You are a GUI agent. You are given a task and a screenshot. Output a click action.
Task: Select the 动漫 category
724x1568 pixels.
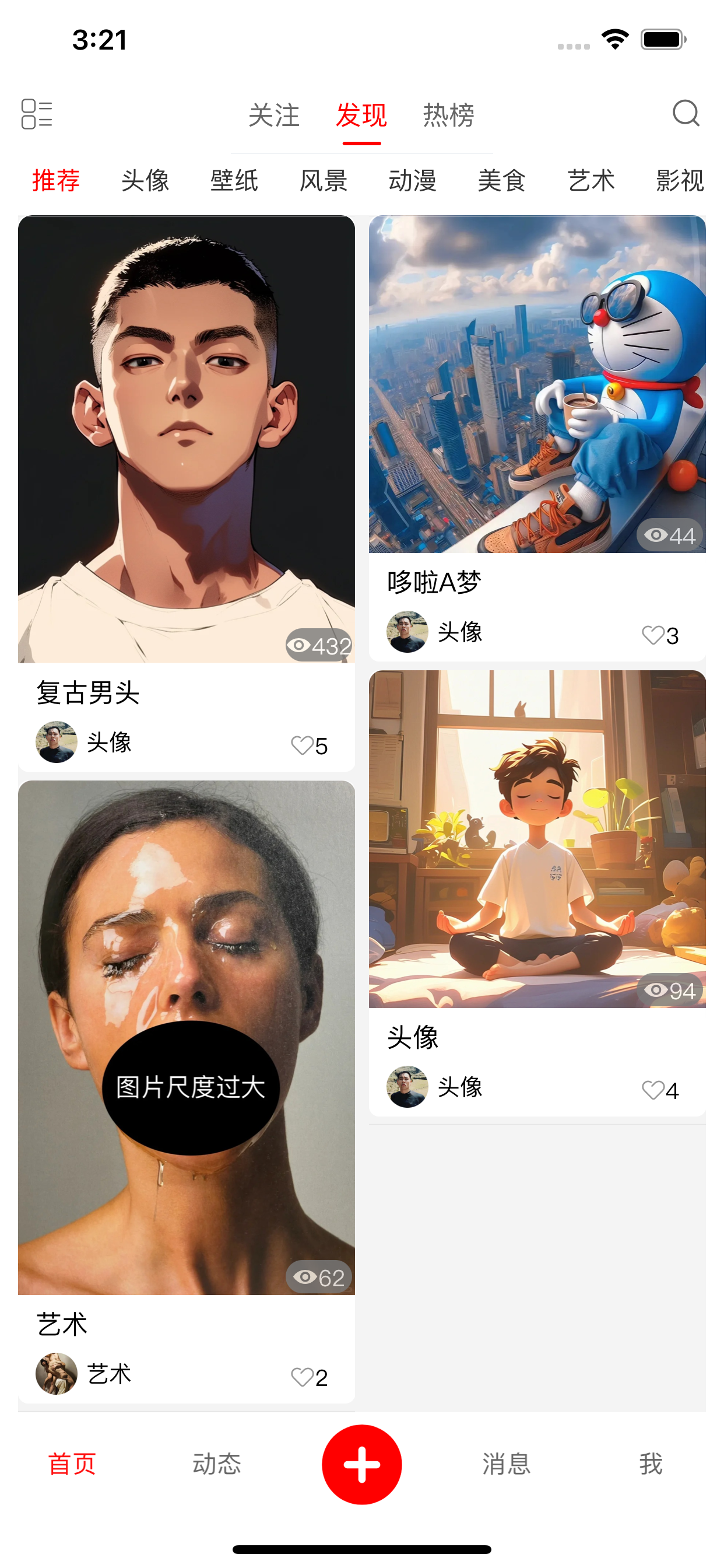[413, 181]
